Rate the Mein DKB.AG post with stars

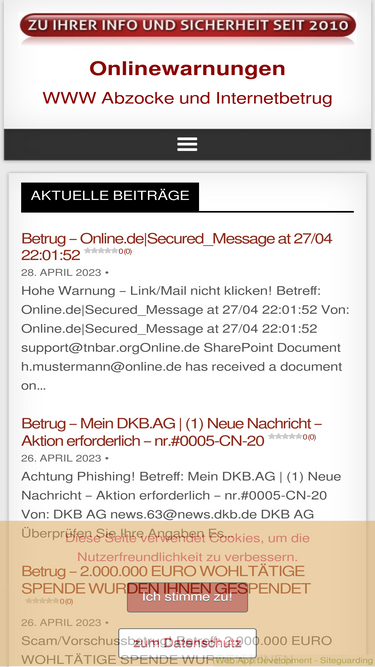coord(285,436)
